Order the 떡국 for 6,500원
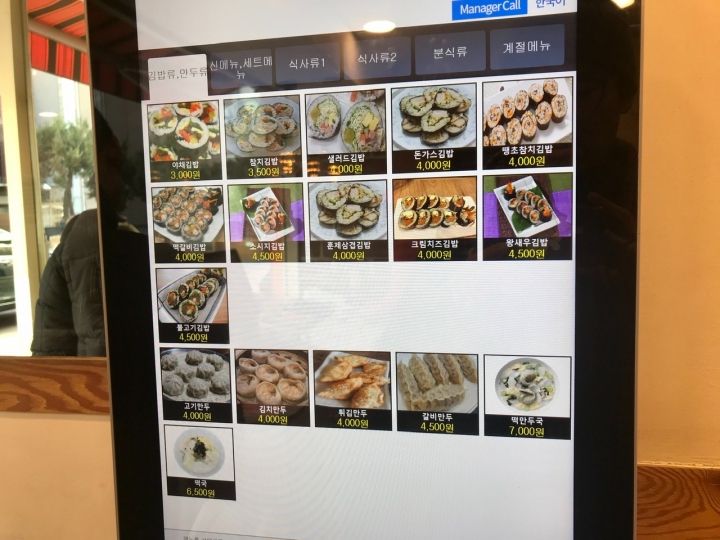Viewport: 720px width, 540px height. point(199,461)
